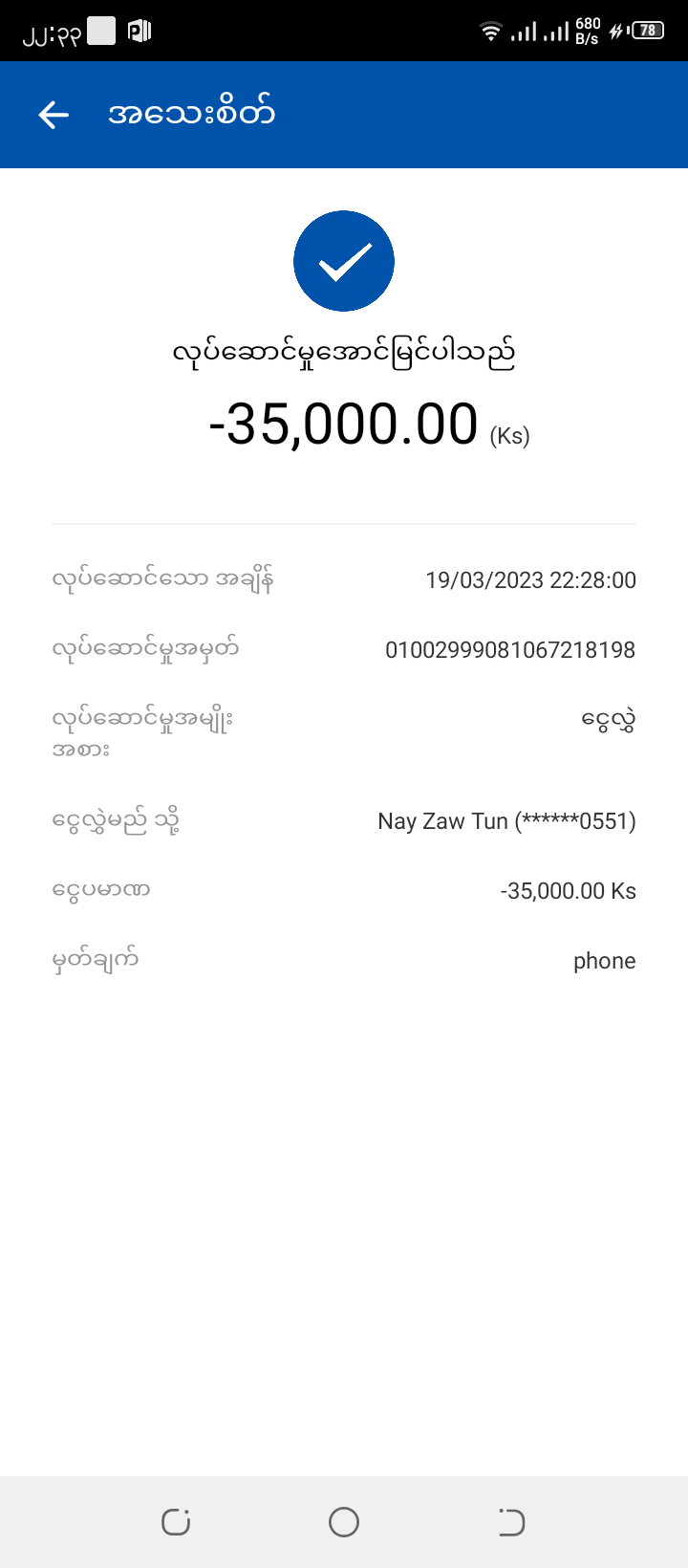Open the system recent apps button
This screenshot has height=1568, width=688.
click(x=176, y=1521)
